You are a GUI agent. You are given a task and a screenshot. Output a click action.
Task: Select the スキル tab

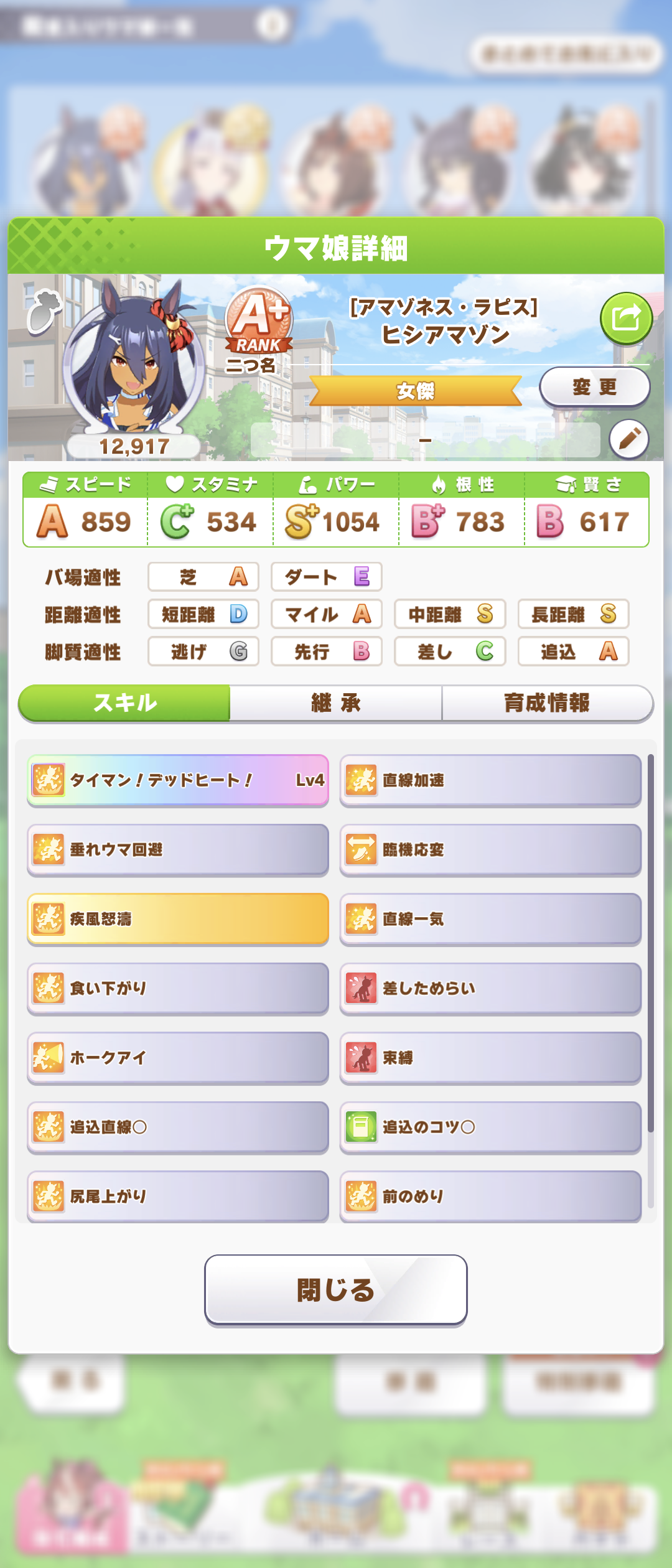coord(124,703)
